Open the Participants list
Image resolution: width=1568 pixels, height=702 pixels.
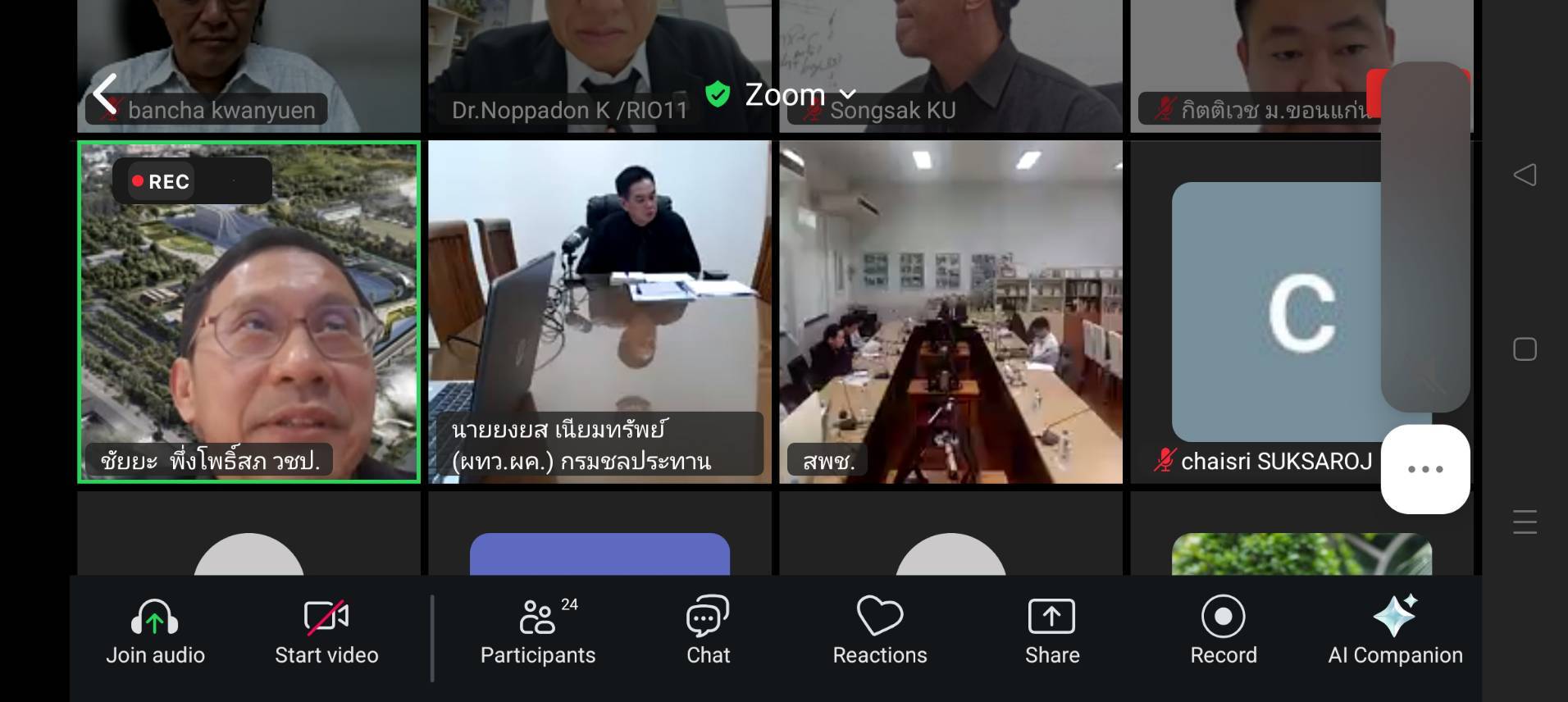click(x=538, y=631)
